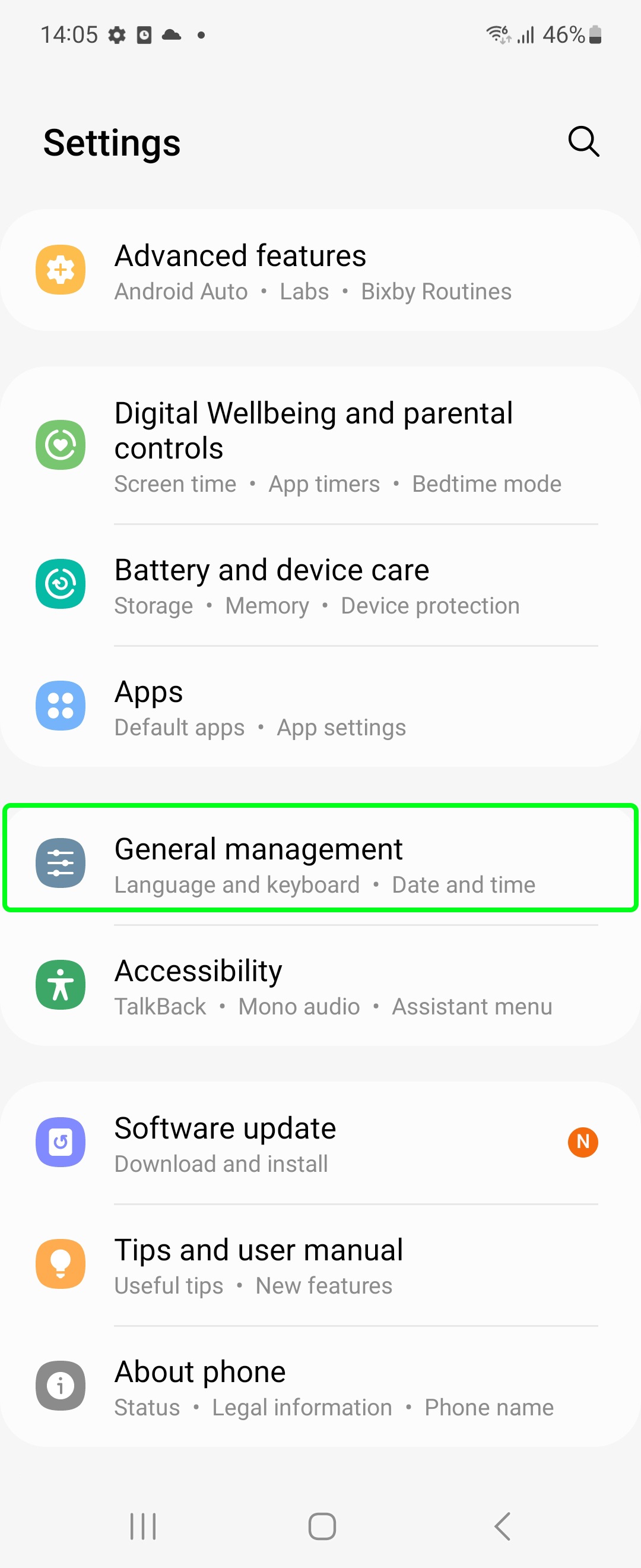641x1568 pixels.
Task: Open About phone
Action: click(320, 1386)
